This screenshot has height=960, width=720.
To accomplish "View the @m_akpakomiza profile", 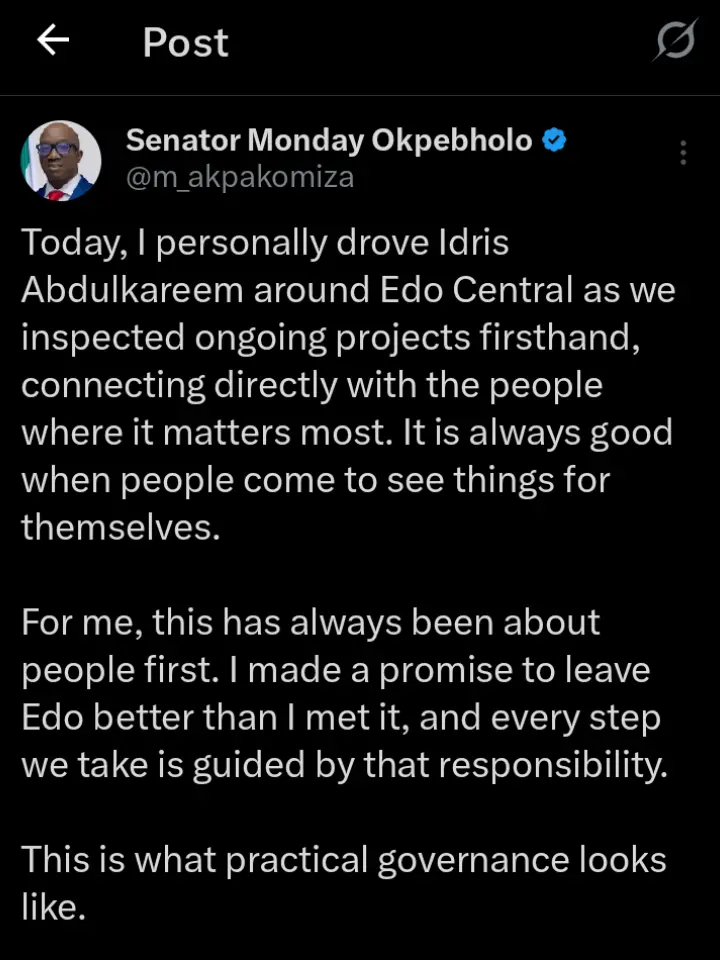I will coord(240,179).
